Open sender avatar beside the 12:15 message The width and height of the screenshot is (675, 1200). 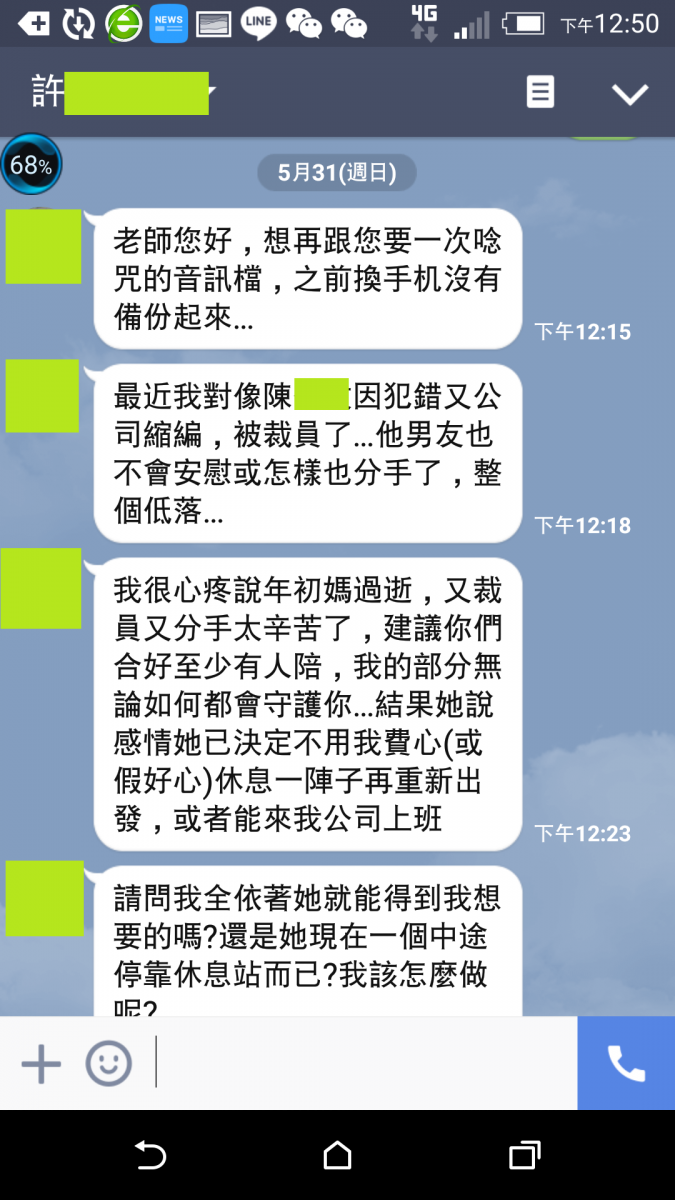pyautogui.click(x=44, y=246)
